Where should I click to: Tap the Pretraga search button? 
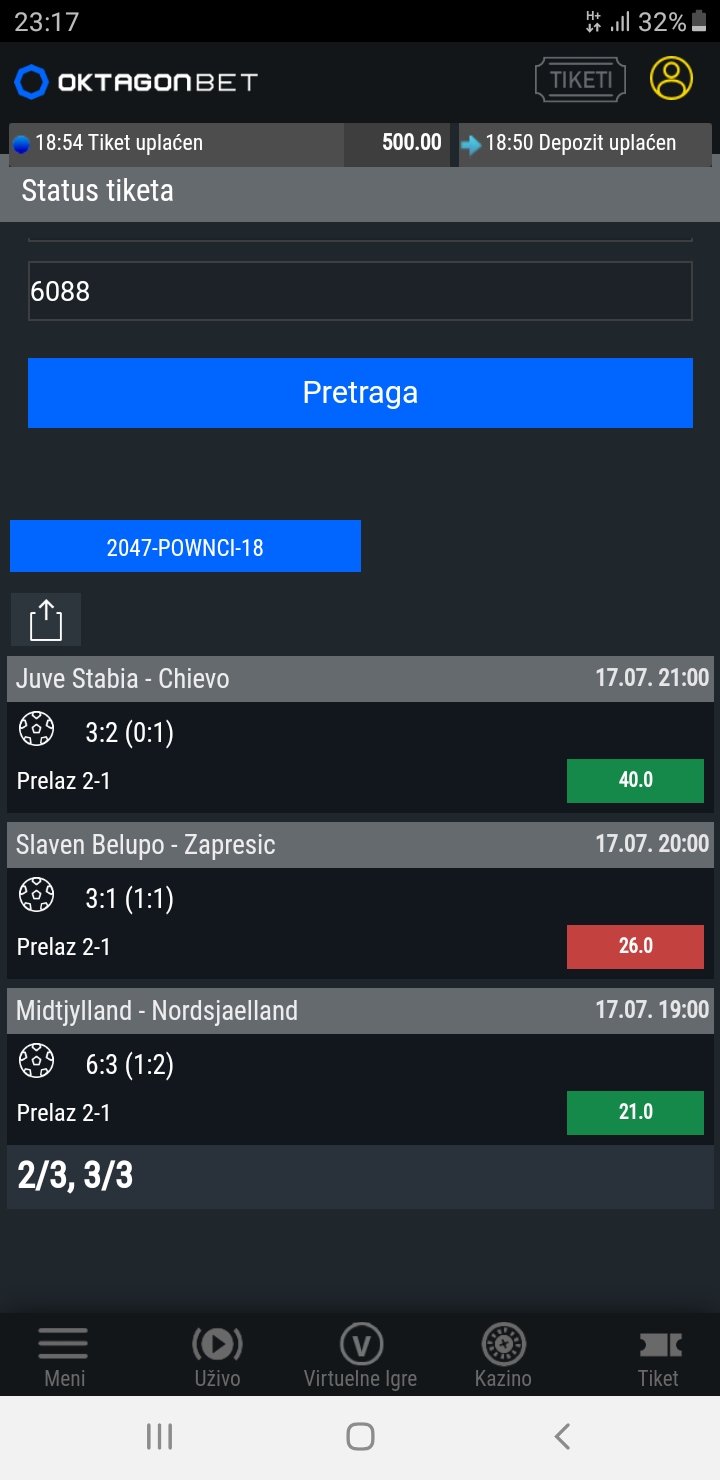point(360,393)
